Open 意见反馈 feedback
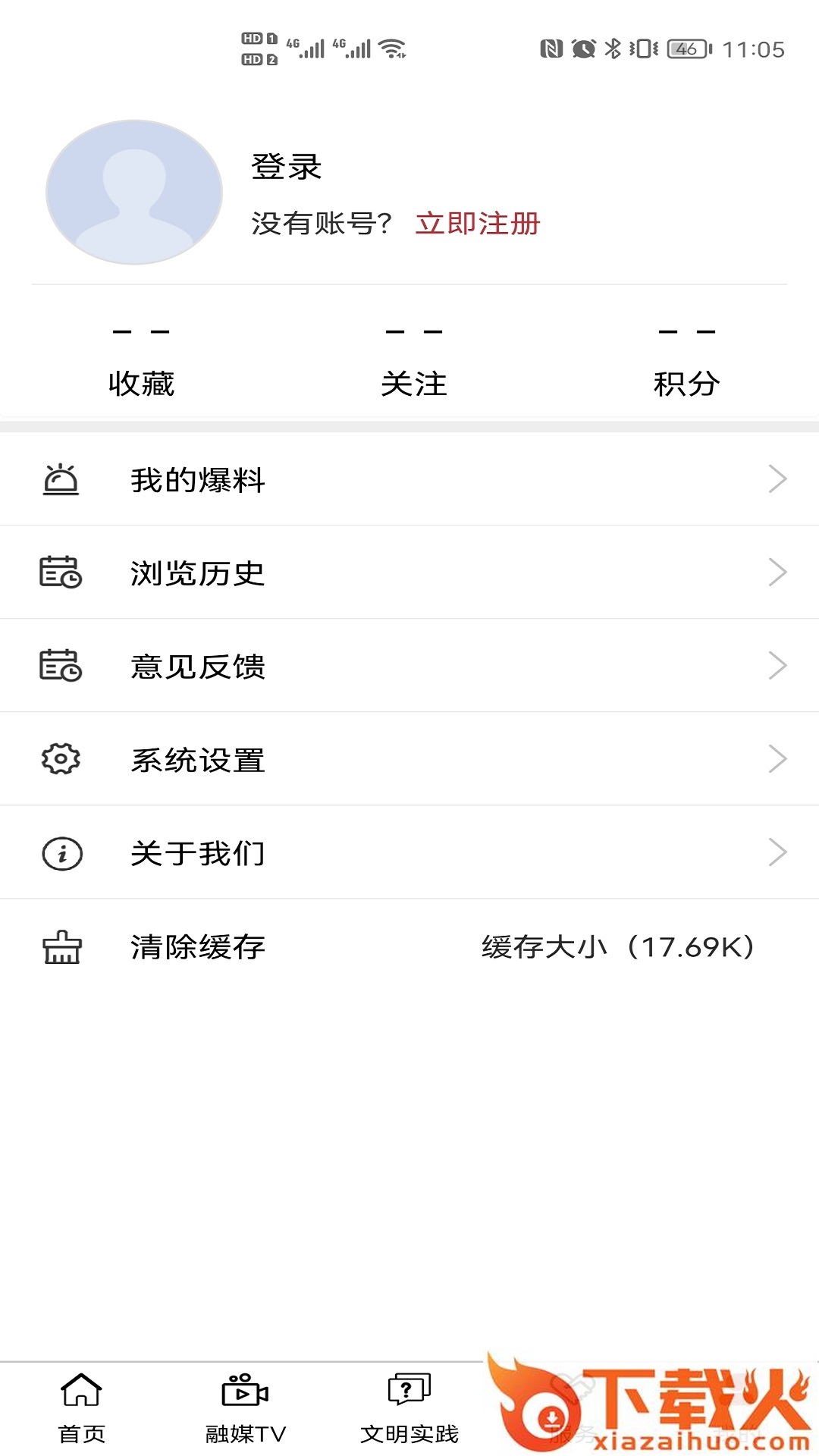Viewport: 819px width, 1456px height. [409, 666]
